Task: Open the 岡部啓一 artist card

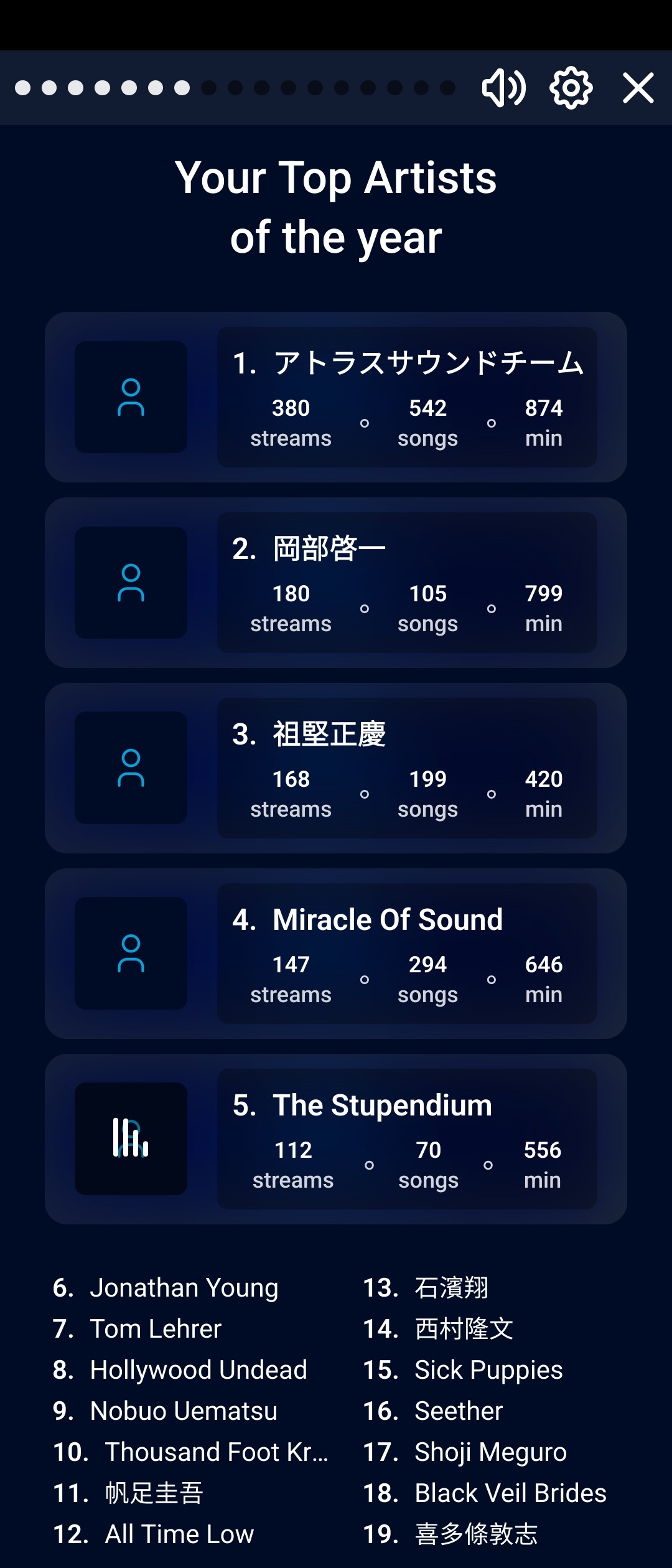Action: [336, 583]
